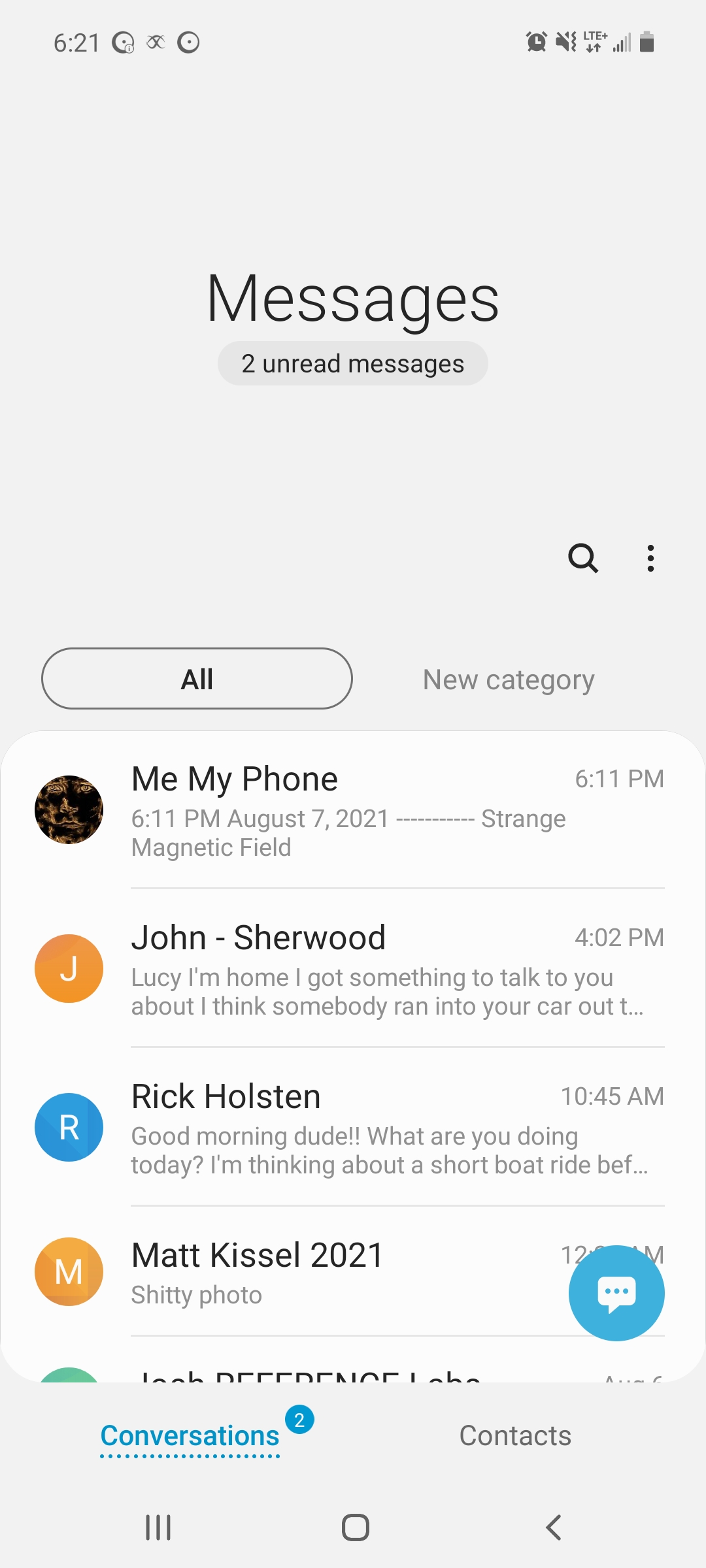Go back using the navigation bar
Screen dimensions: 706x1568
(553, 1527)
